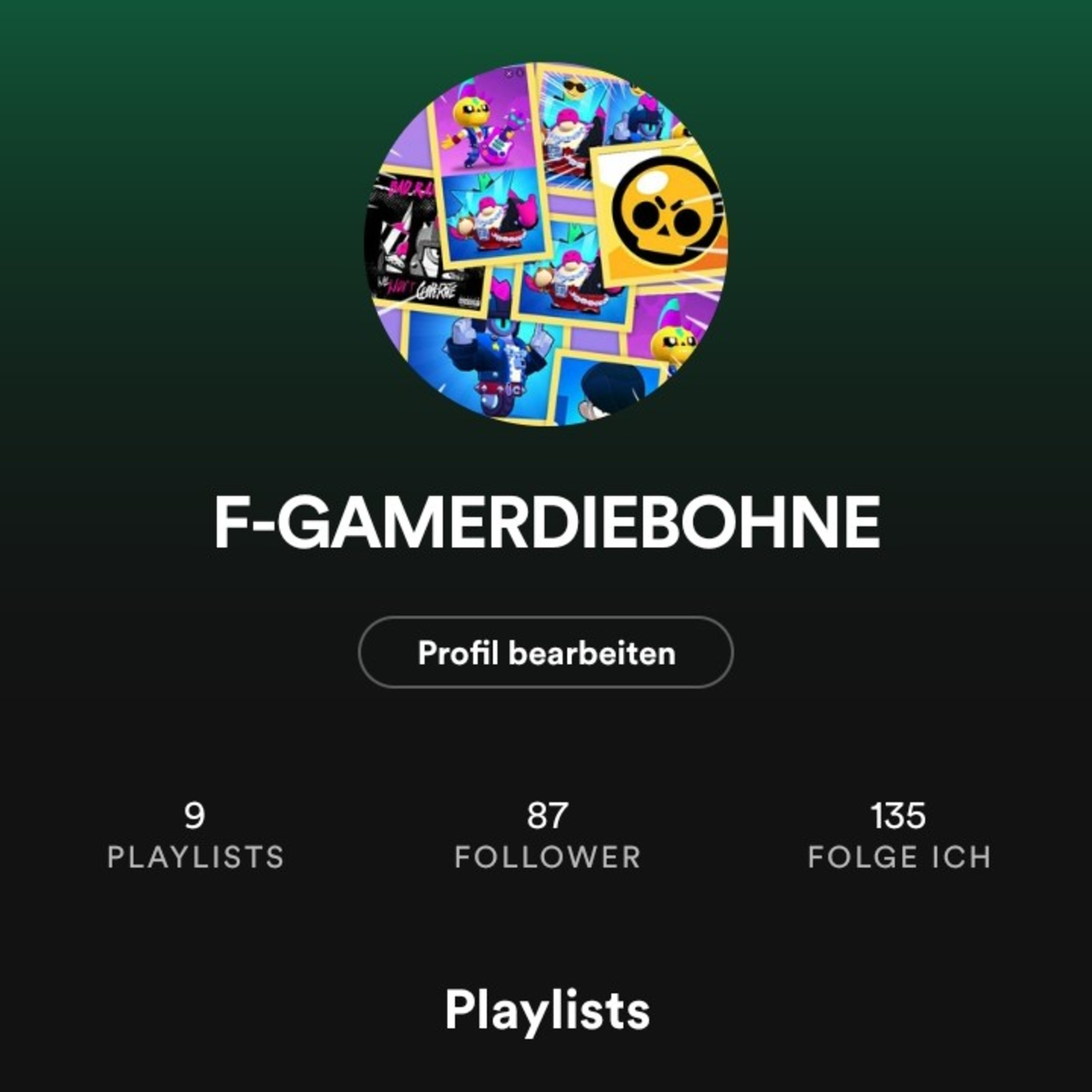
Task: Open the 9 Playlists list
Action: pos(195,835)
